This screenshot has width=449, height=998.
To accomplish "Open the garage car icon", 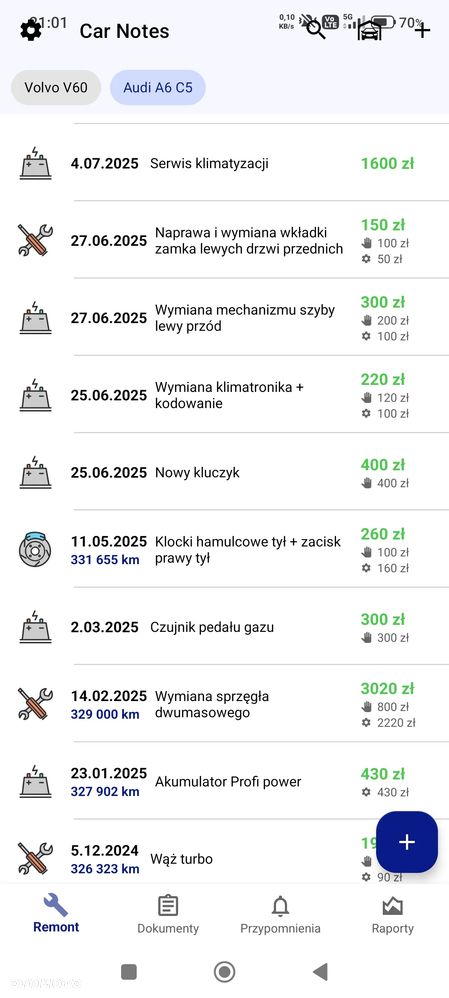I will pos(369,30).
